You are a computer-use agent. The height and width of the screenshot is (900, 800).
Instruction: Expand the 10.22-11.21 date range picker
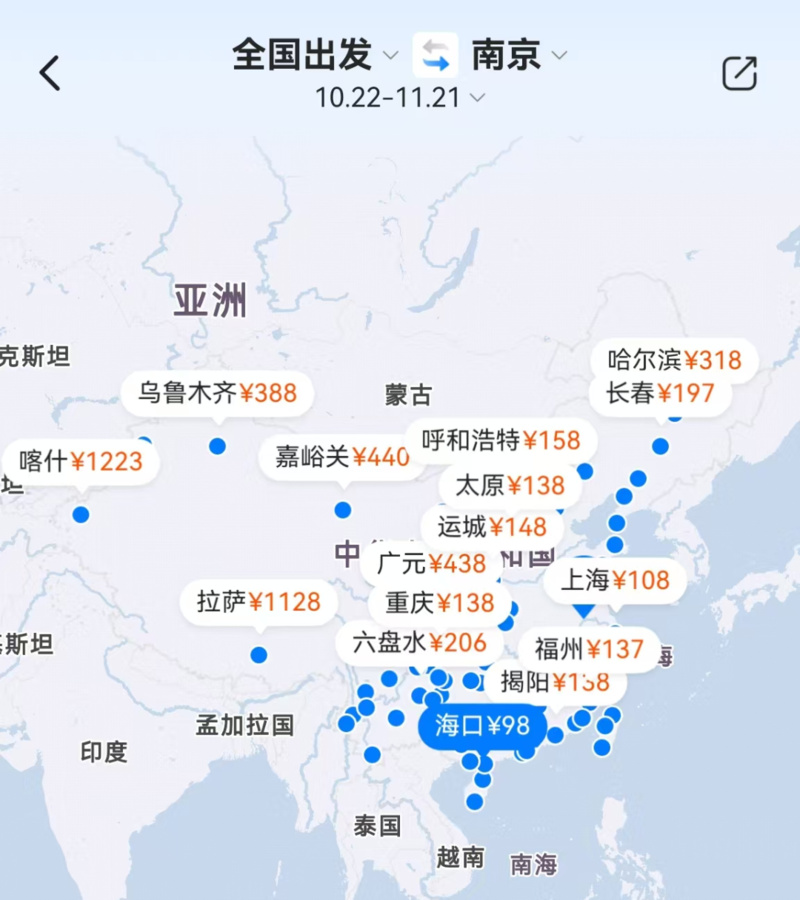point(400,97)
